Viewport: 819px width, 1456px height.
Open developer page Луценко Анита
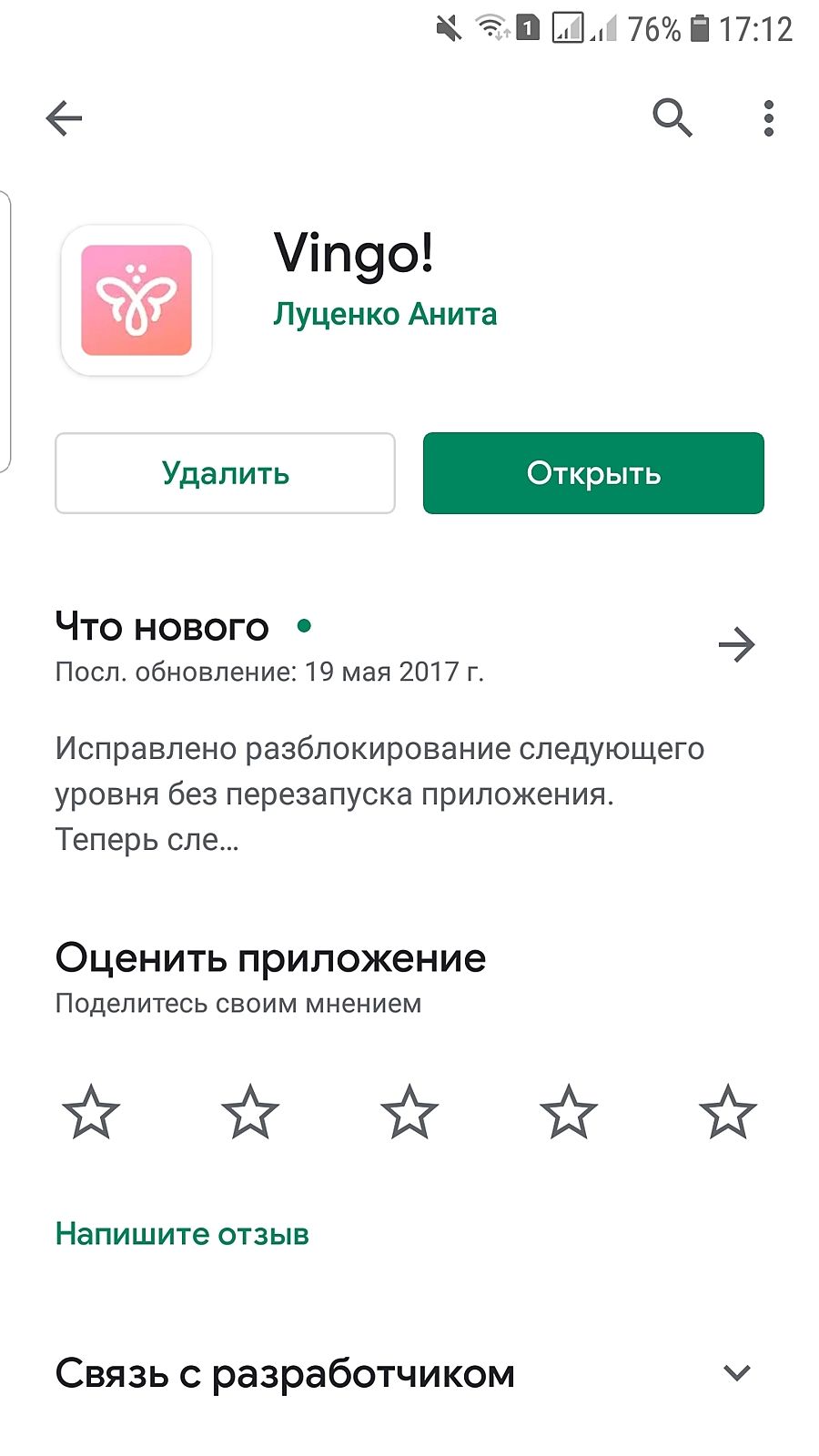385,314
